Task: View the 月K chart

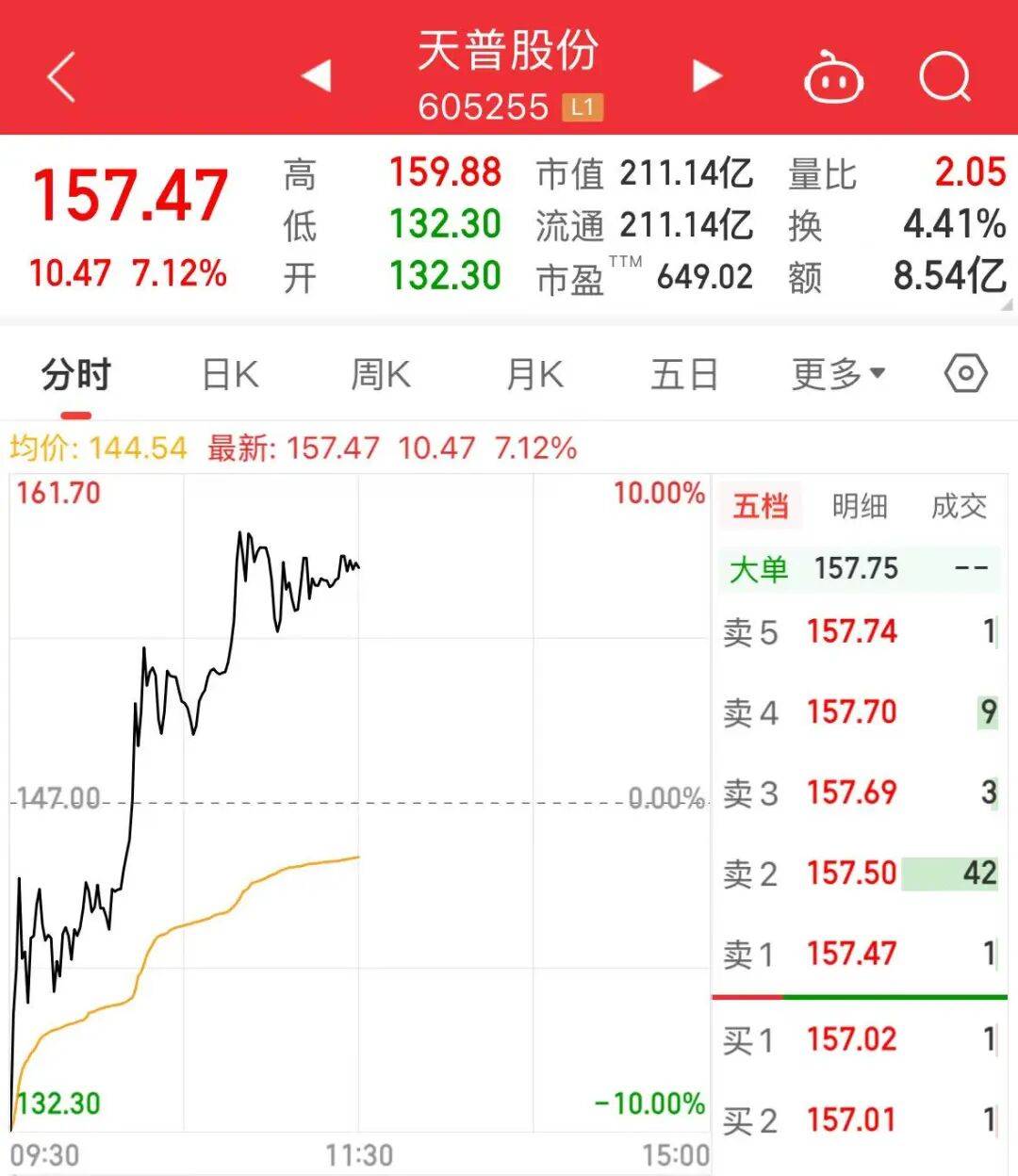Action: pos(534,375)
